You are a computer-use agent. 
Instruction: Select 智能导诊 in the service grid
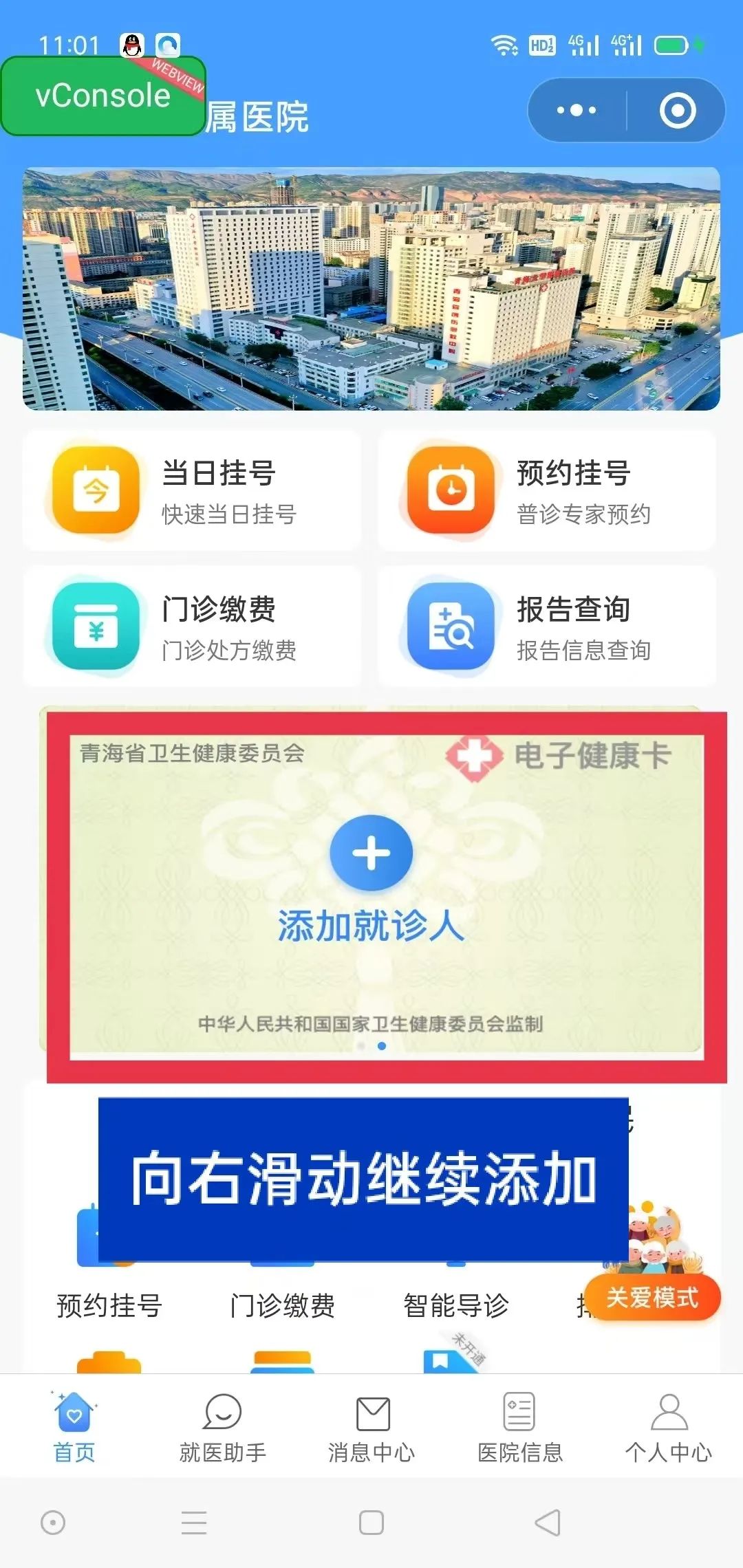click(455, 1305)
